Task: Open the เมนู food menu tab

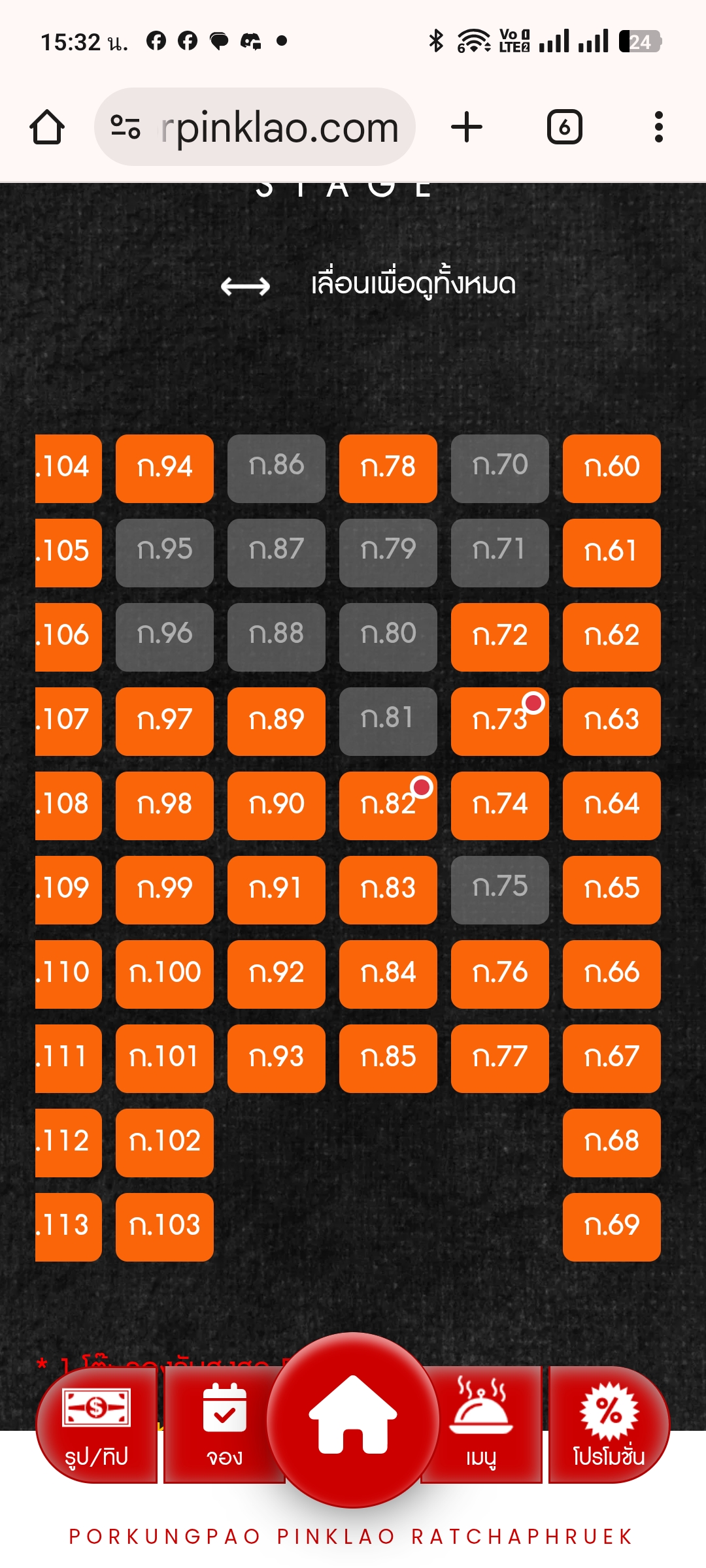Action: pyautogui.click(x=482, y=1426)
